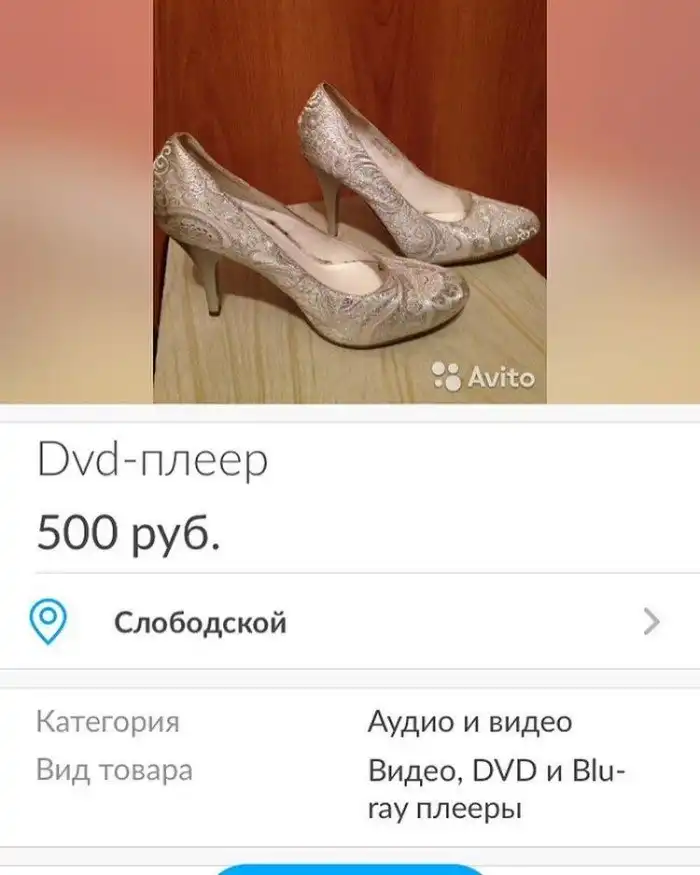Open the Слободской location row

pos(349,622)
